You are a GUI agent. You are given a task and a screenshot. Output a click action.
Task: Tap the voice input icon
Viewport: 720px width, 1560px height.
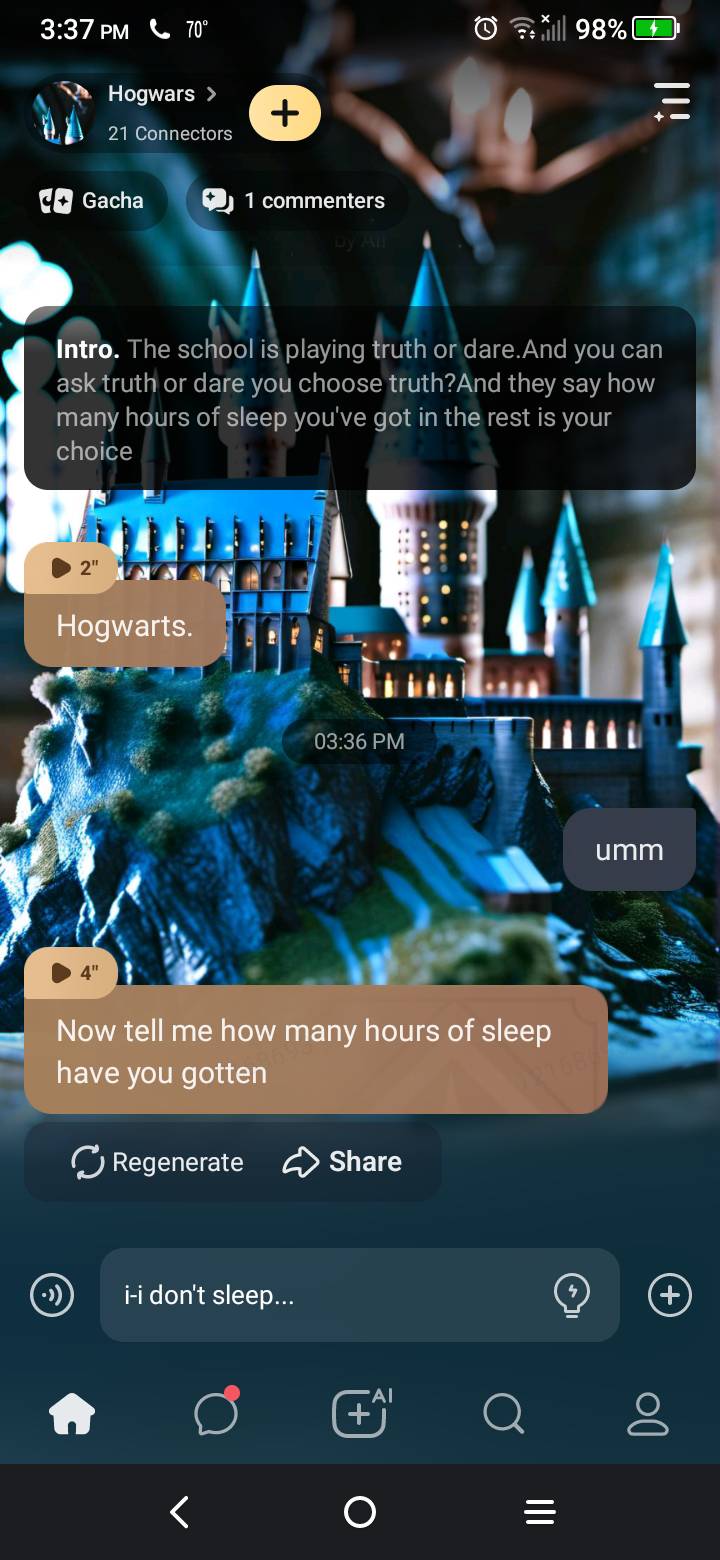point(52,1296)
